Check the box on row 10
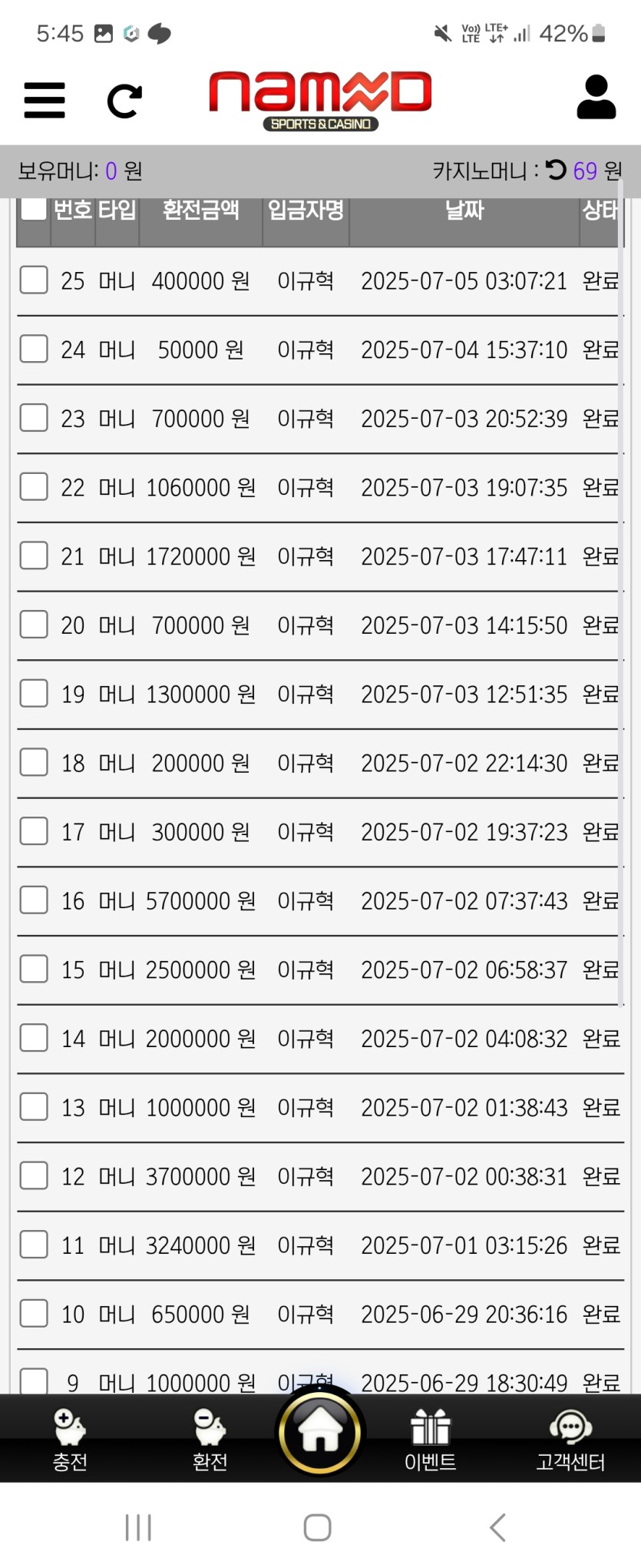 coord(34,1314)
